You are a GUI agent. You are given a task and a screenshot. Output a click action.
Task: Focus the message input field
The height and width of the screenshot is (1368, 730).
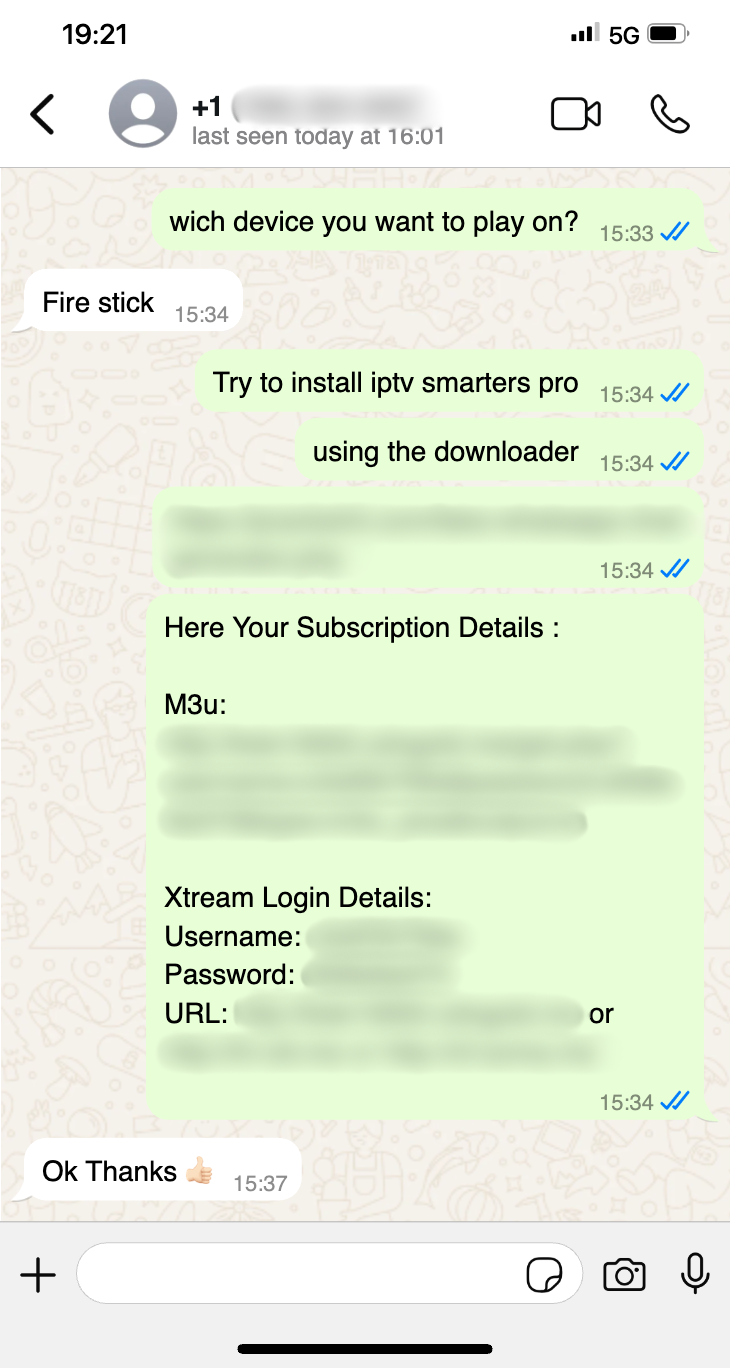(x=300, y=1274)
